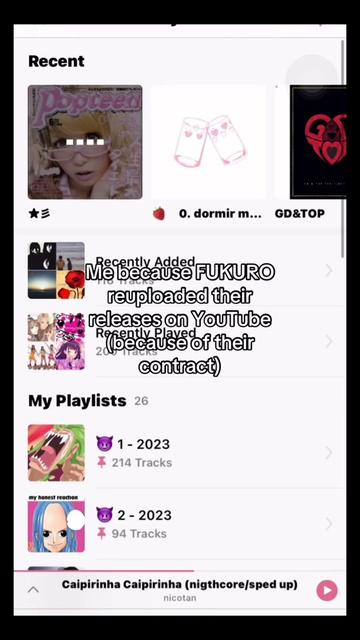
Task: Open the 2 - 2023 playlist
Action: coord(180,524)
